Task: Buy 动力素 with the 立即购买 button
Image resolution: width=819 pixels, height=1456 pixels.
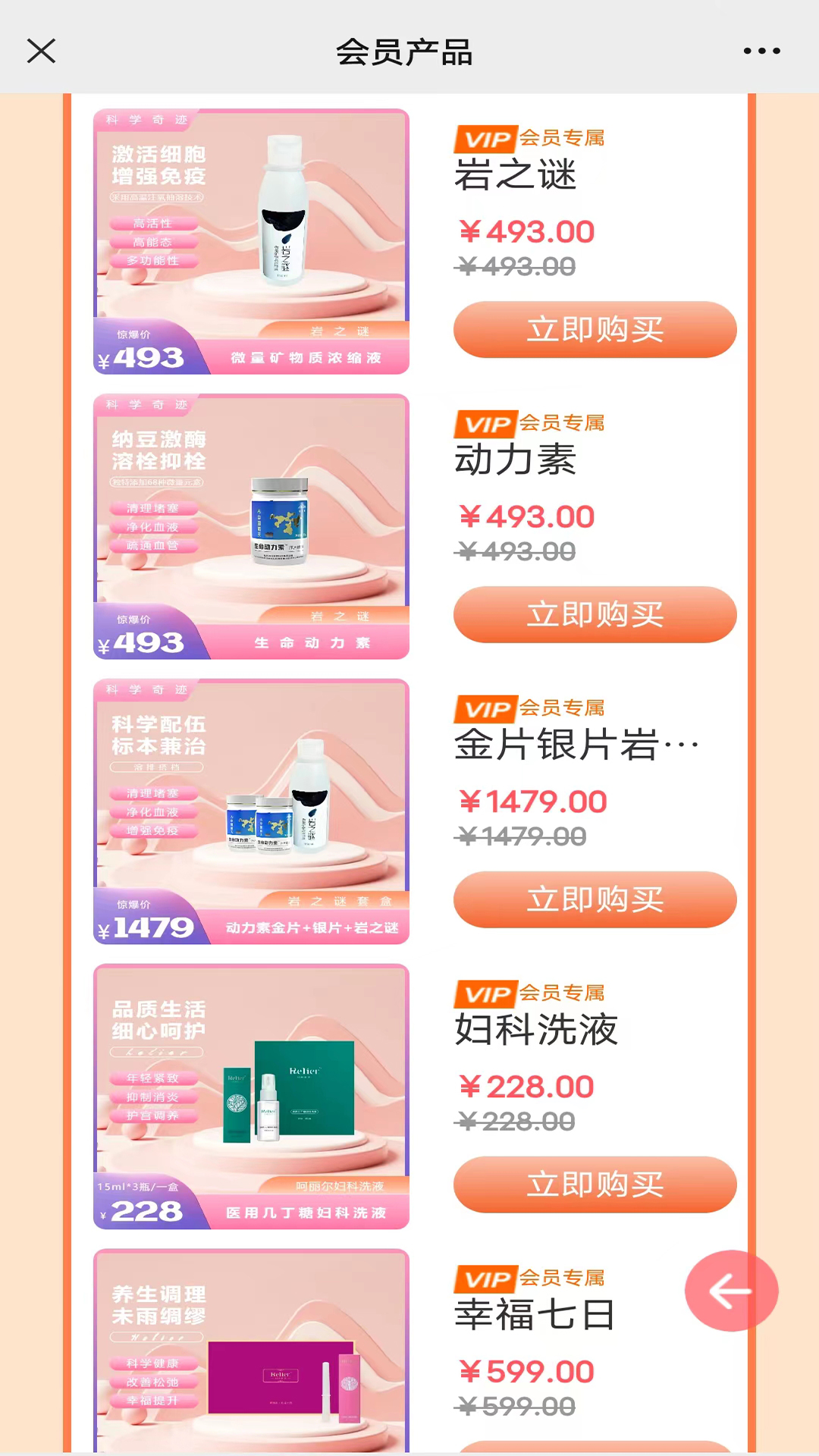Action: [594, 616]
